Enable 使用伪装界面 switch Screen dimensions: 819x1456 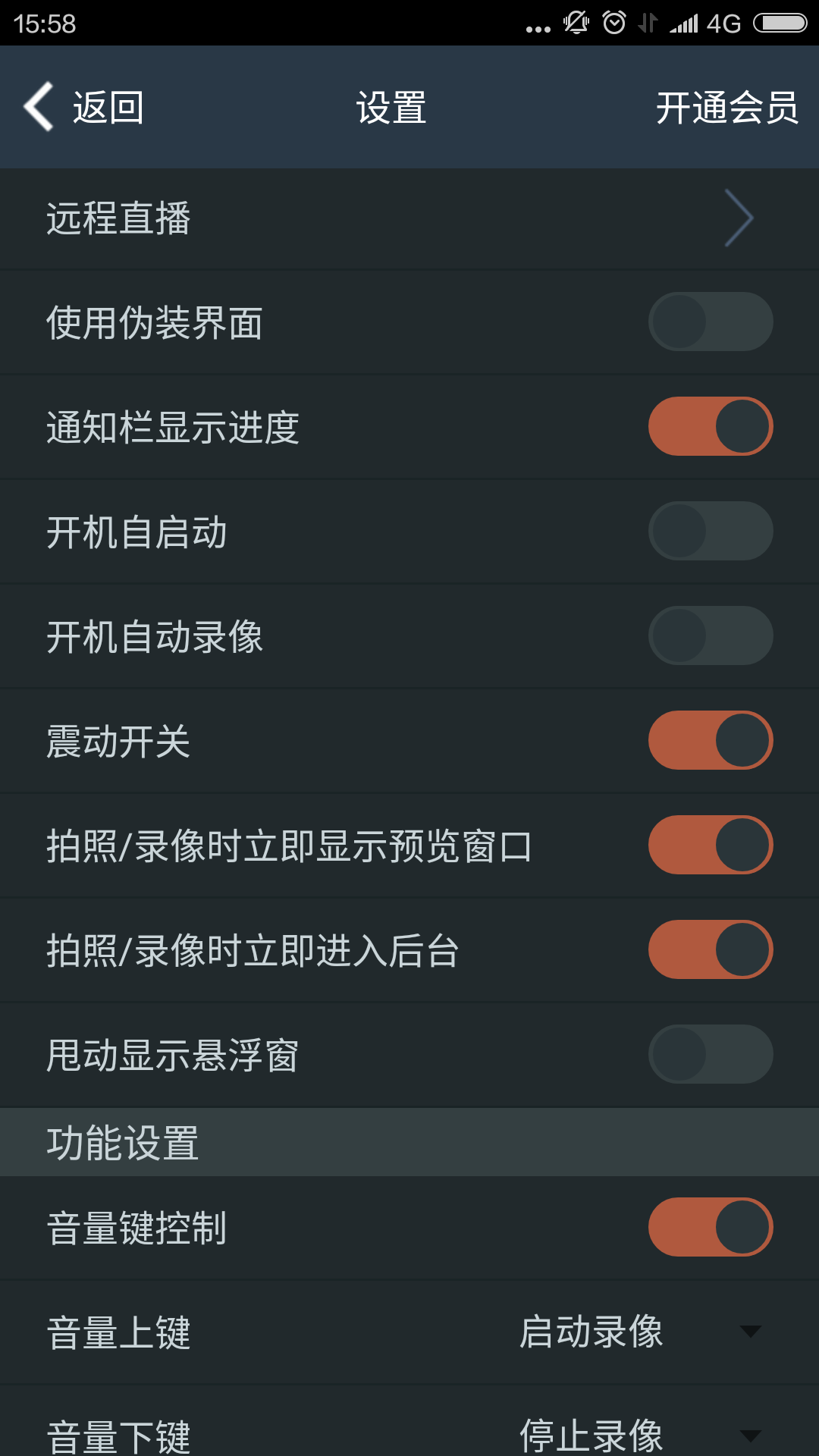point(710,322)
